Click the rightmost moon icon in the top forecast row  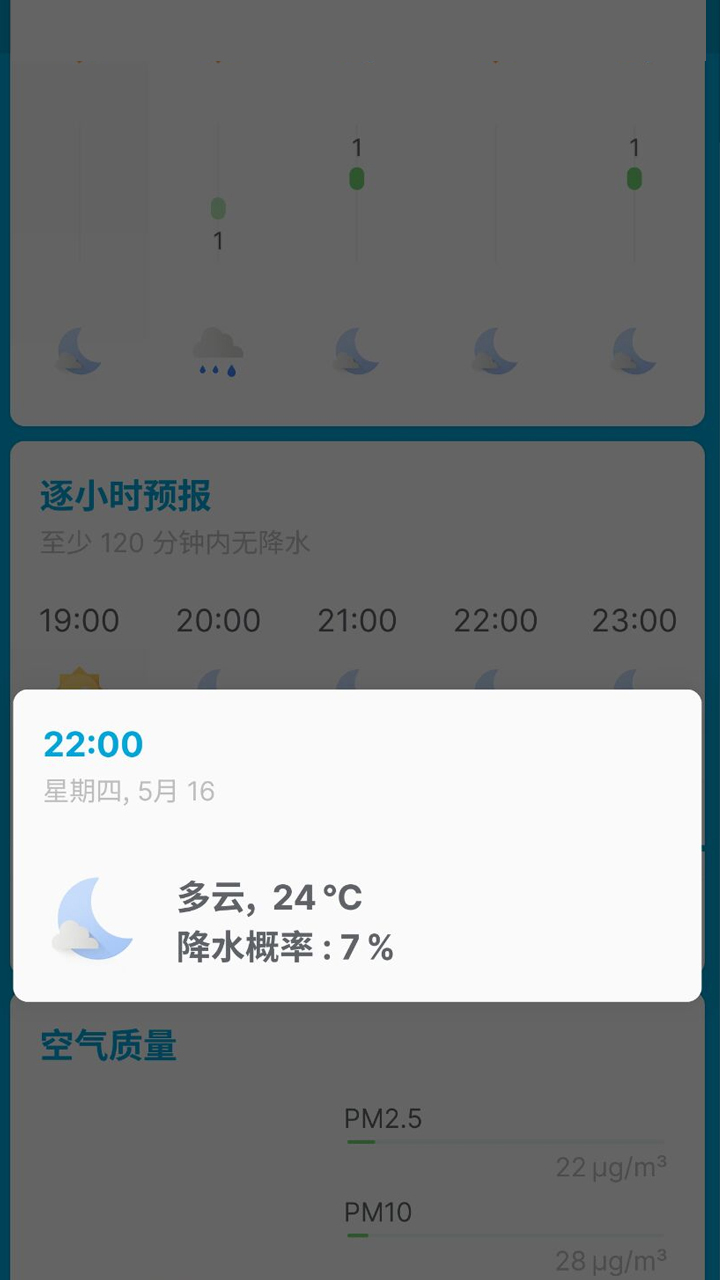click(x=633, y=350)
